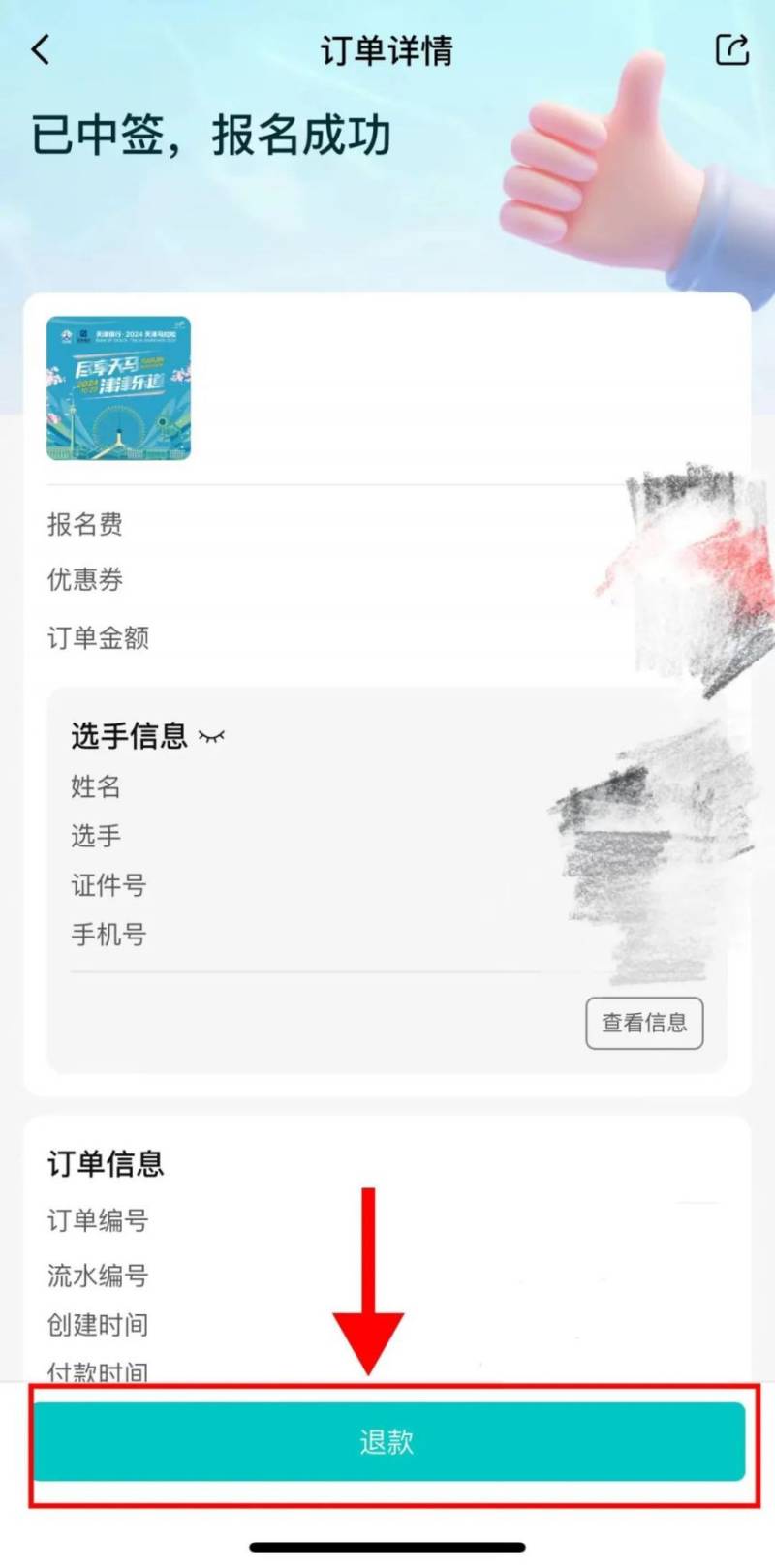Screen dimensions: 775x1568
Task: Tap the 创建时间 creation time row
Action: pyautogui.click(x=98, y=1325)
